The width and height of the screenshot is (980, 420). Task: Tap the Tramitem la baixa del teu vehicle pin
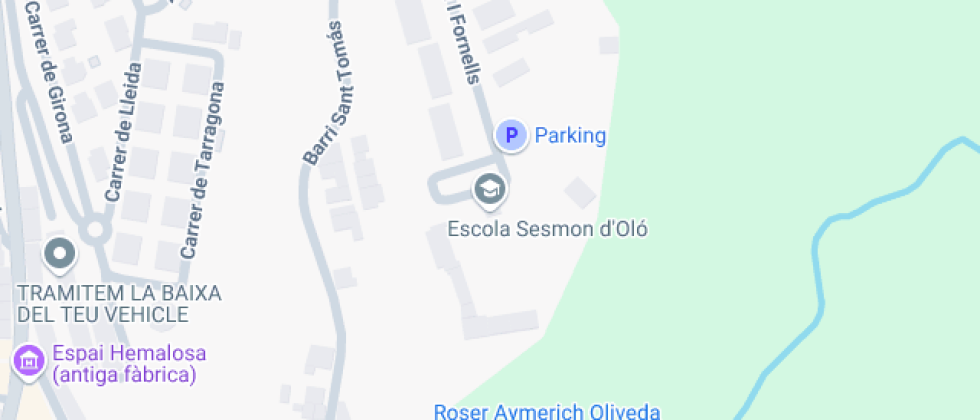(x=60, y=255)
